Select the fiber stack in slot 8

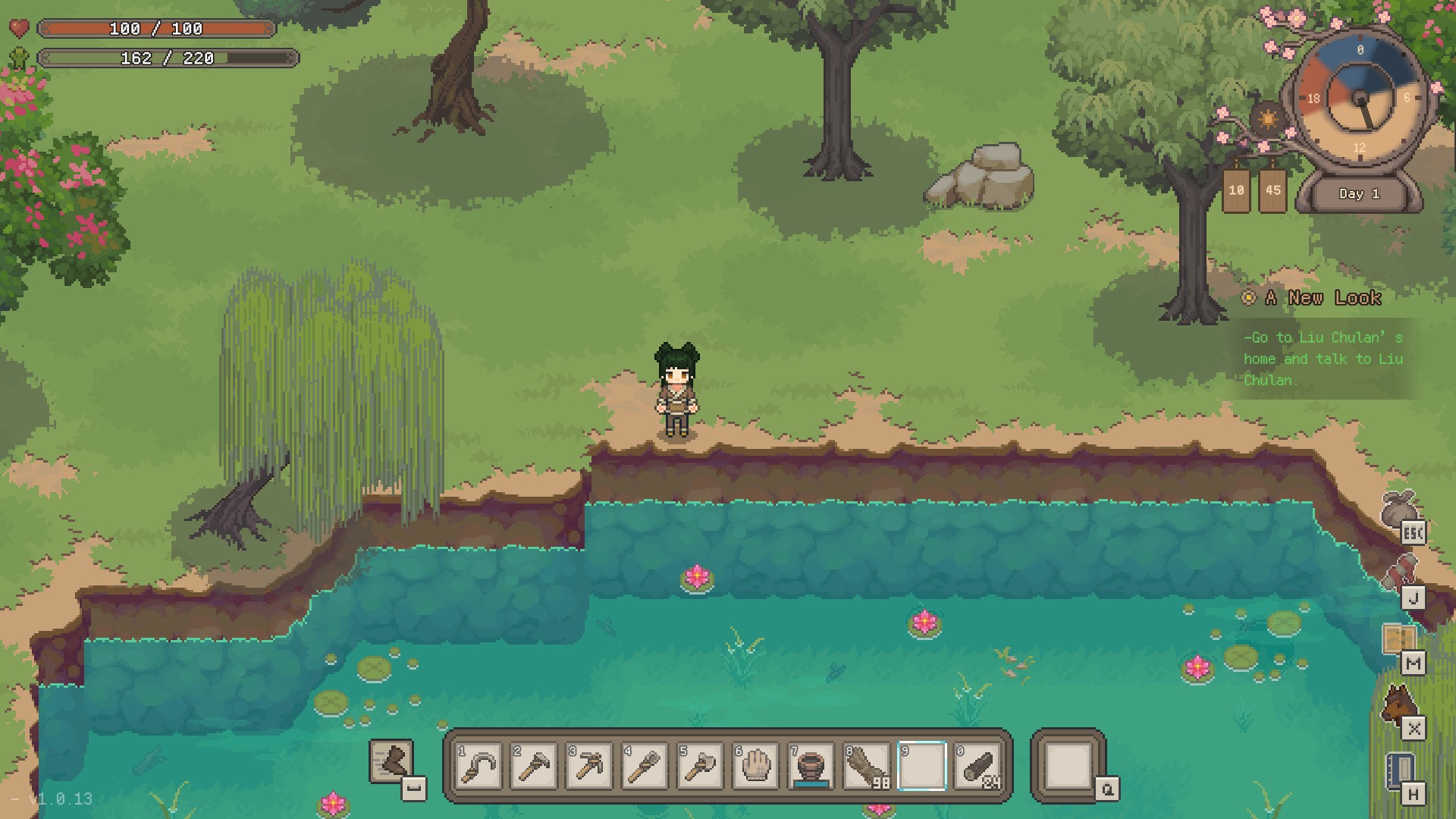pos(866,766)
